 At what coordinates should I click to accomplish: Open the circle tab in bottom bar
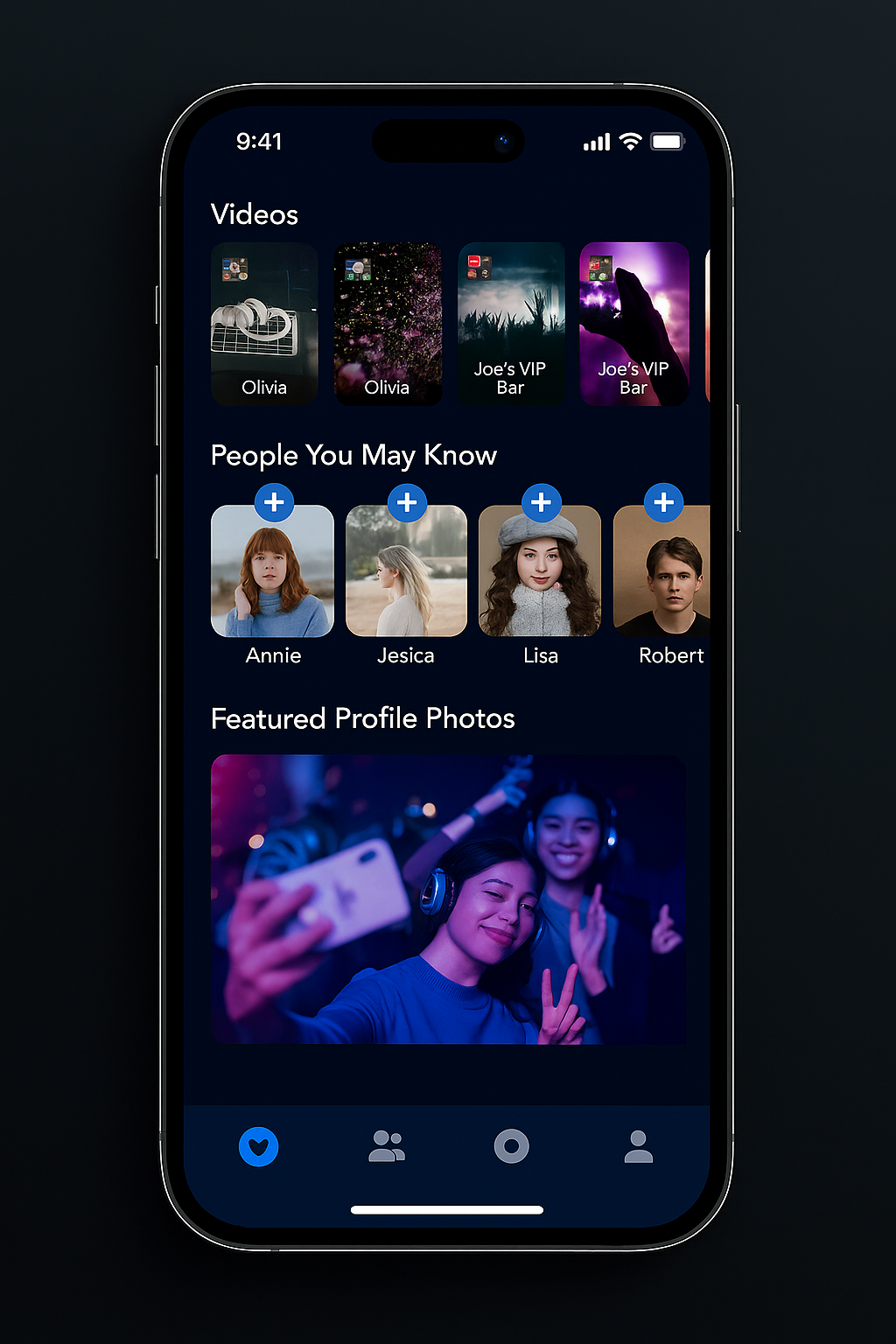[x=512, y=1146]
